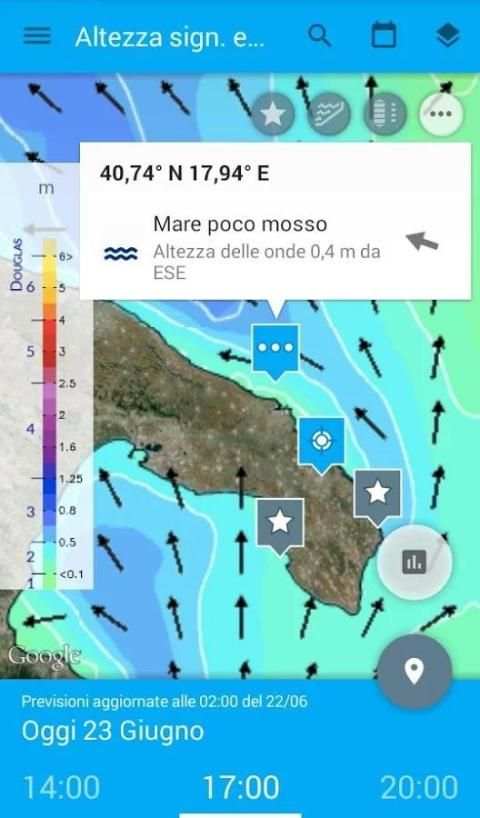
Task: Open the map layers selector
Action: click(447, 36)
